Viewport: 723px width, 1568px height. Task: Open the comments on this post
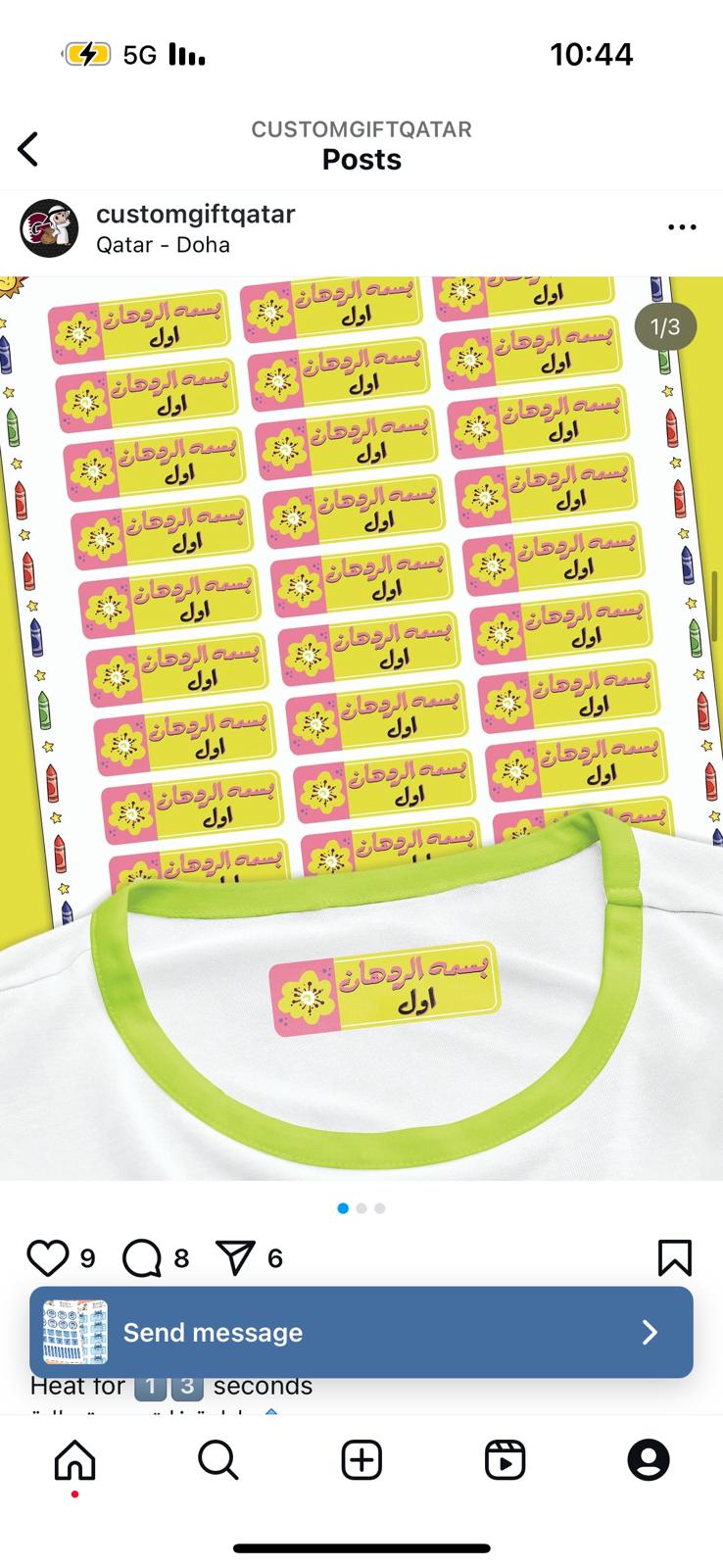(142, 1257)
